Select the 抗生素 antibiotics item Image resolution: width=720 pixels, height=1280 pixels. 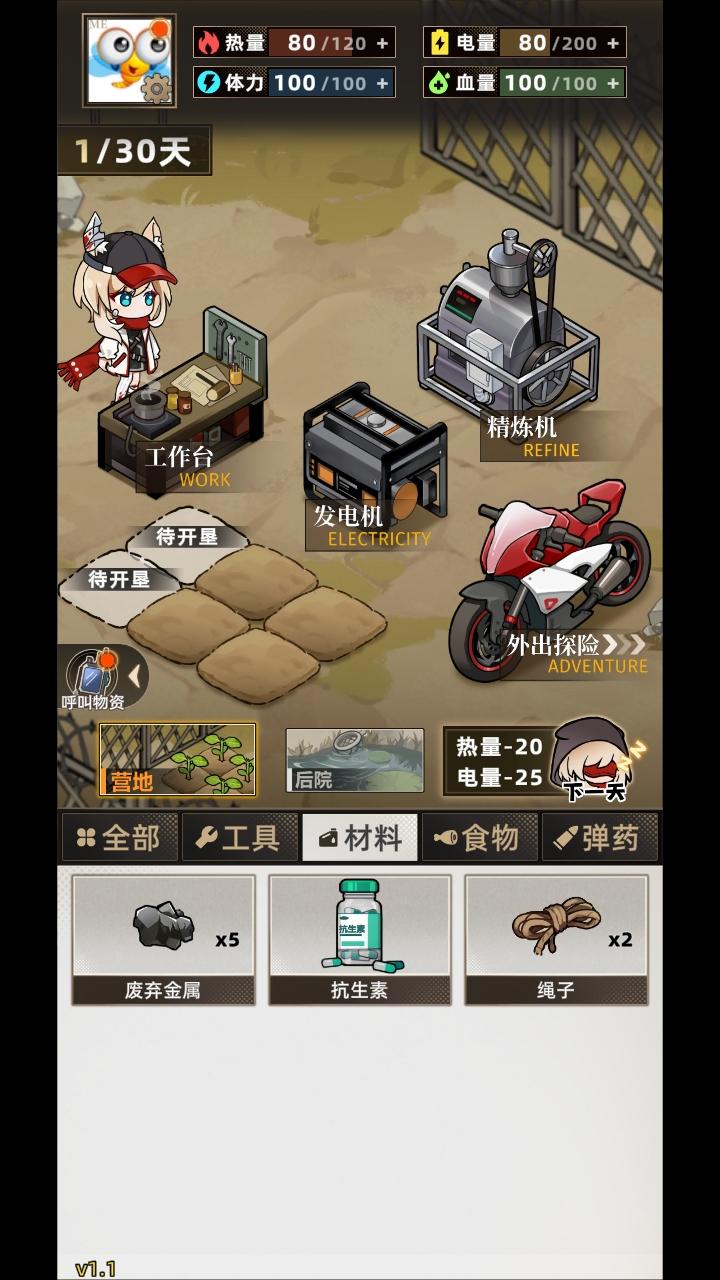(359, 940)
